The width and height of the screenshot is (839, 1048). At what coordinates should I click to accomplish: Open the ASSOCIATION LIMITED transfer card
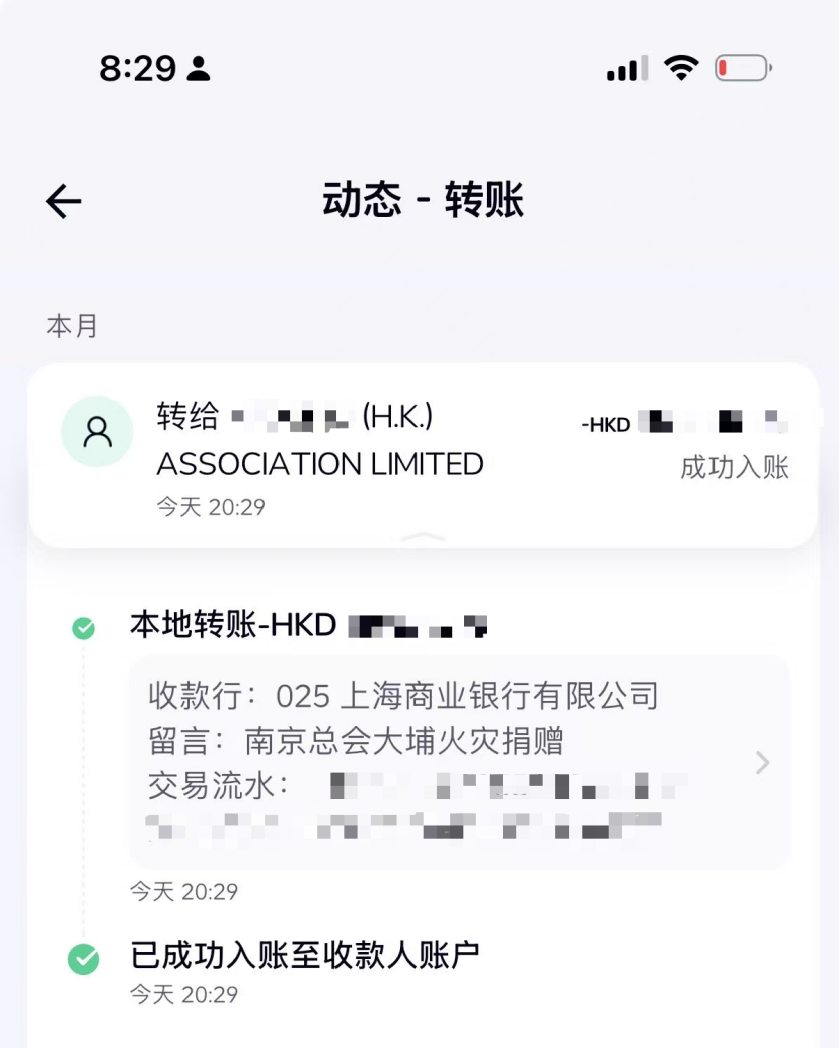[422, 455]
